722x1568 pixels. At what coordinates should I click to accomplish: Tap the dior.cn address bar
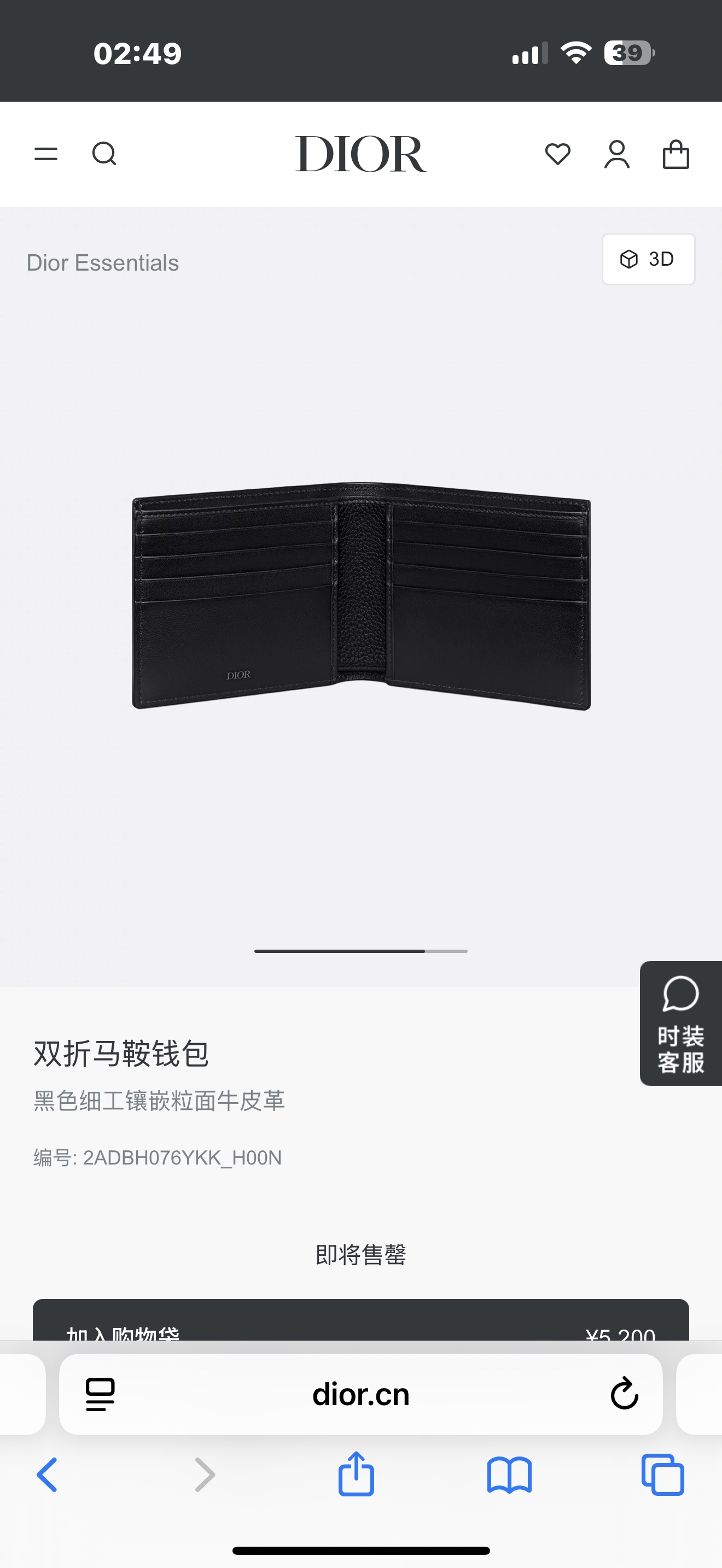(360, 1395)
